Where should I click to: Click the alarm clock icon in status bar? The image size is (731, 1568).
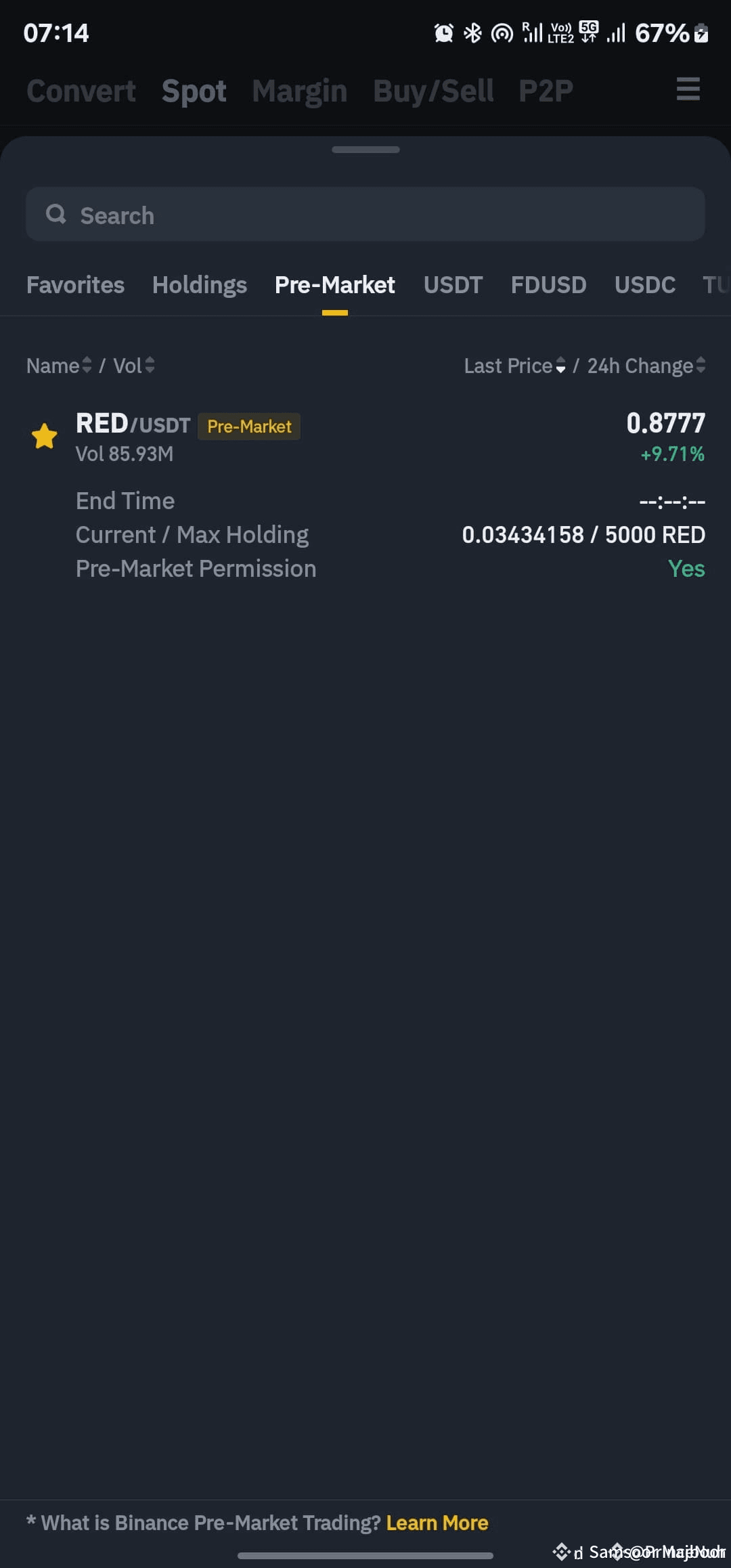443,32
